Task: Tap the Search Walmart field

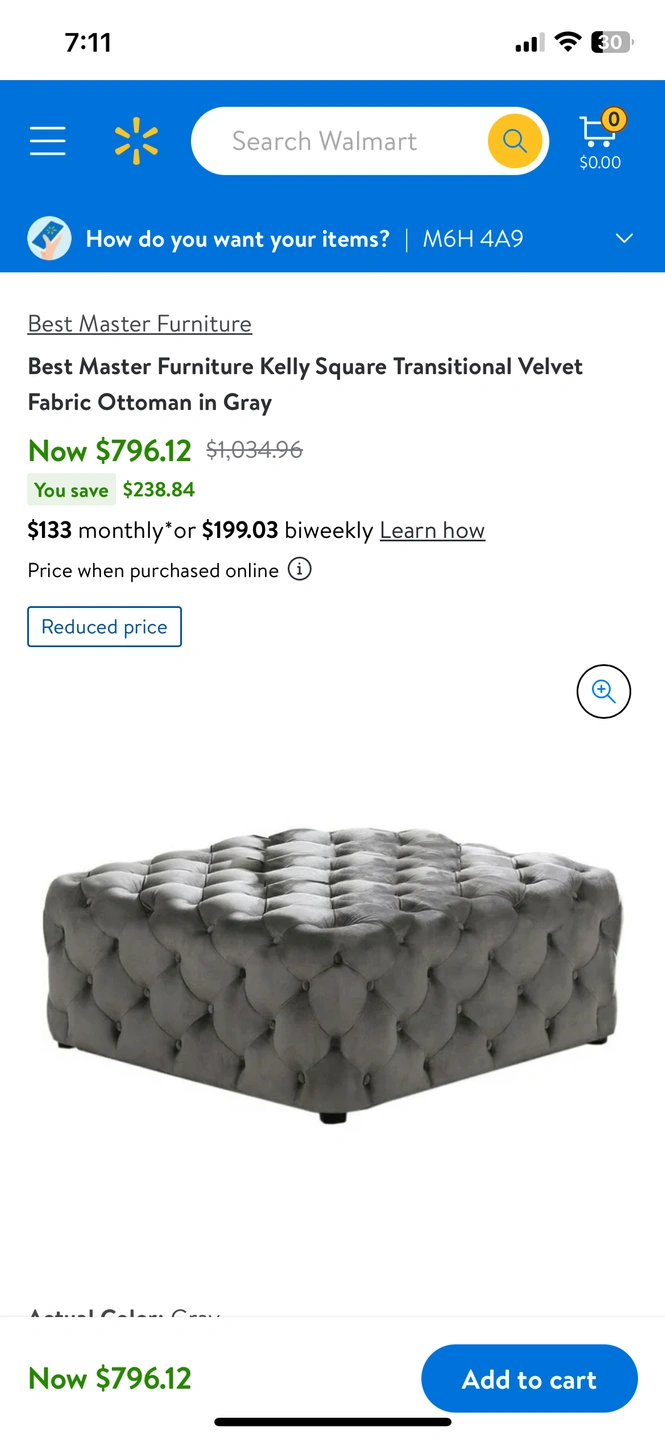Action: tap(338, 141)
